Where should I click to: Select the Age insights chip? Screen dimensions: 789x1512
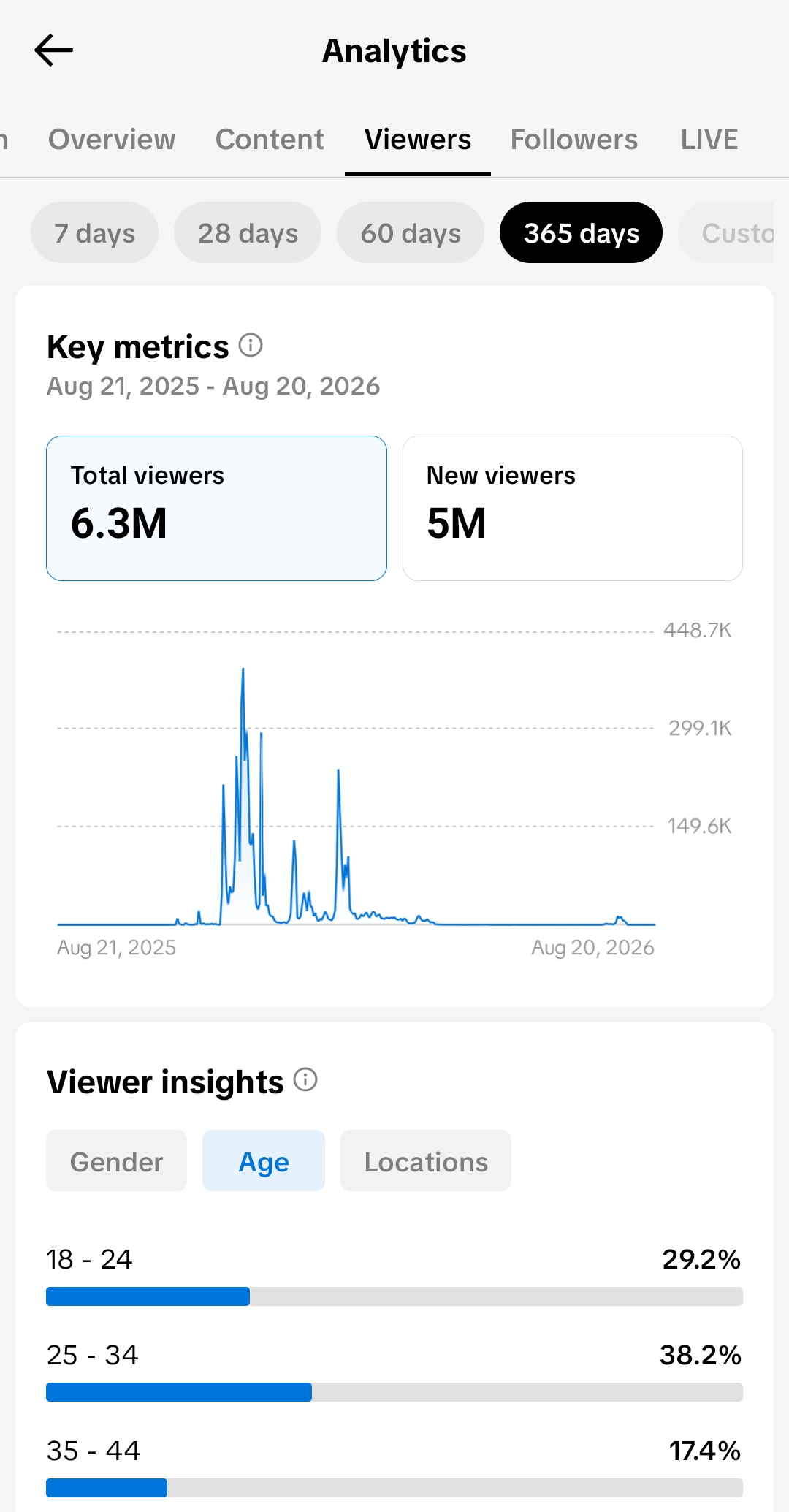click(x=264, y=1160)
